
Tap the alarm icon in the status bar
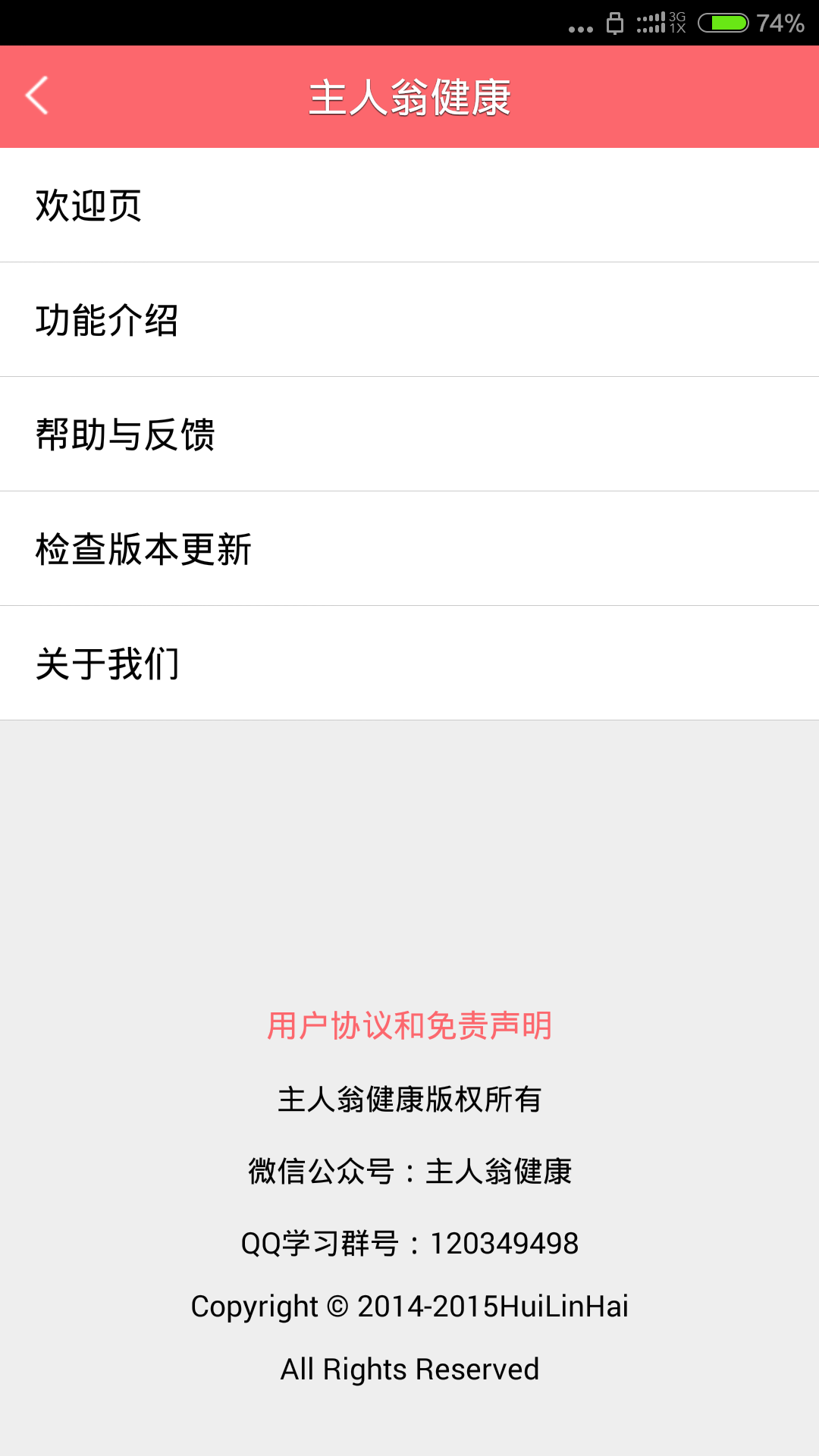(616, 21)
